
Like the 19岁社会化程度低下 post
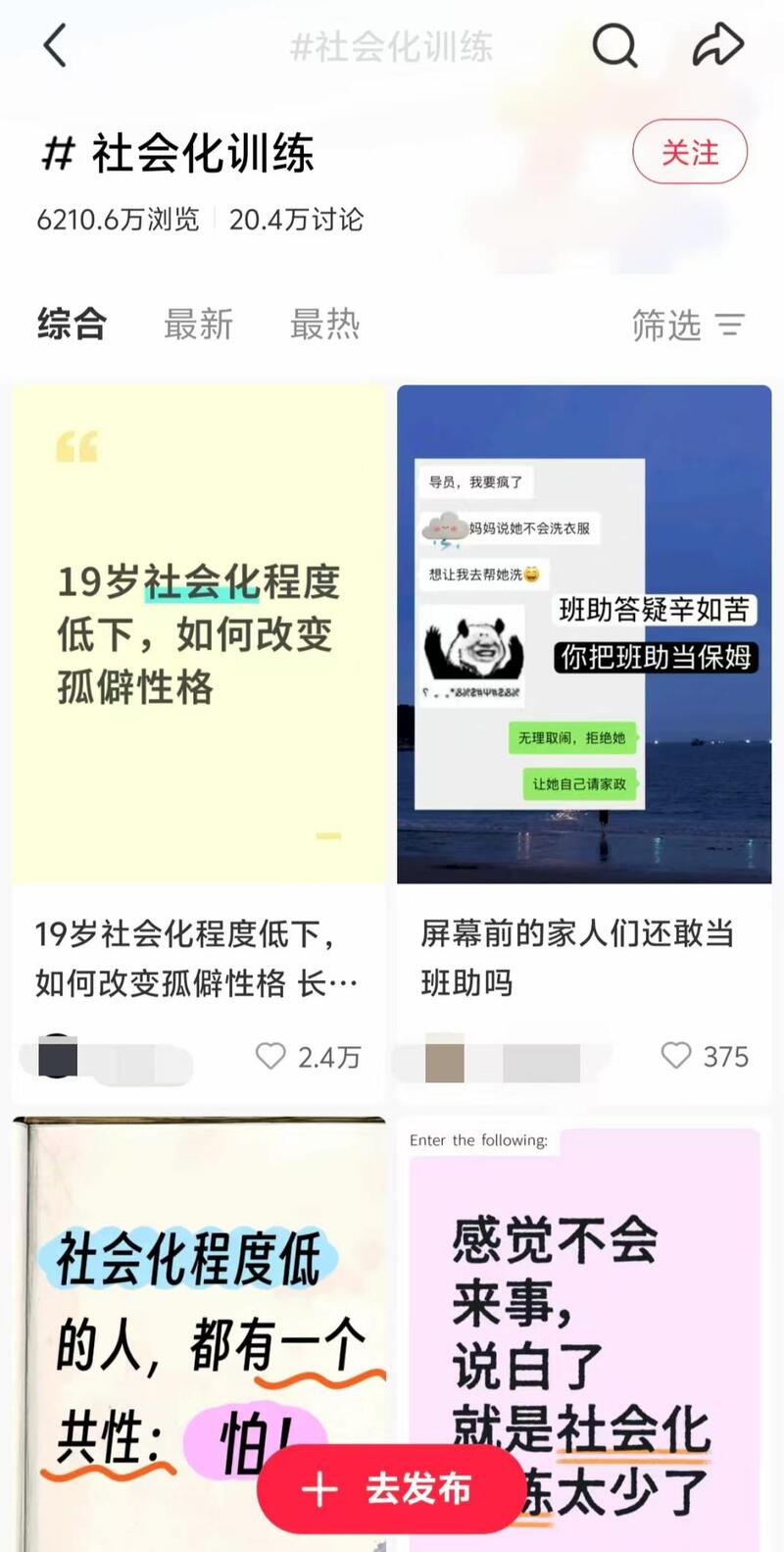pyautogui.click(x=270, y=1056)
